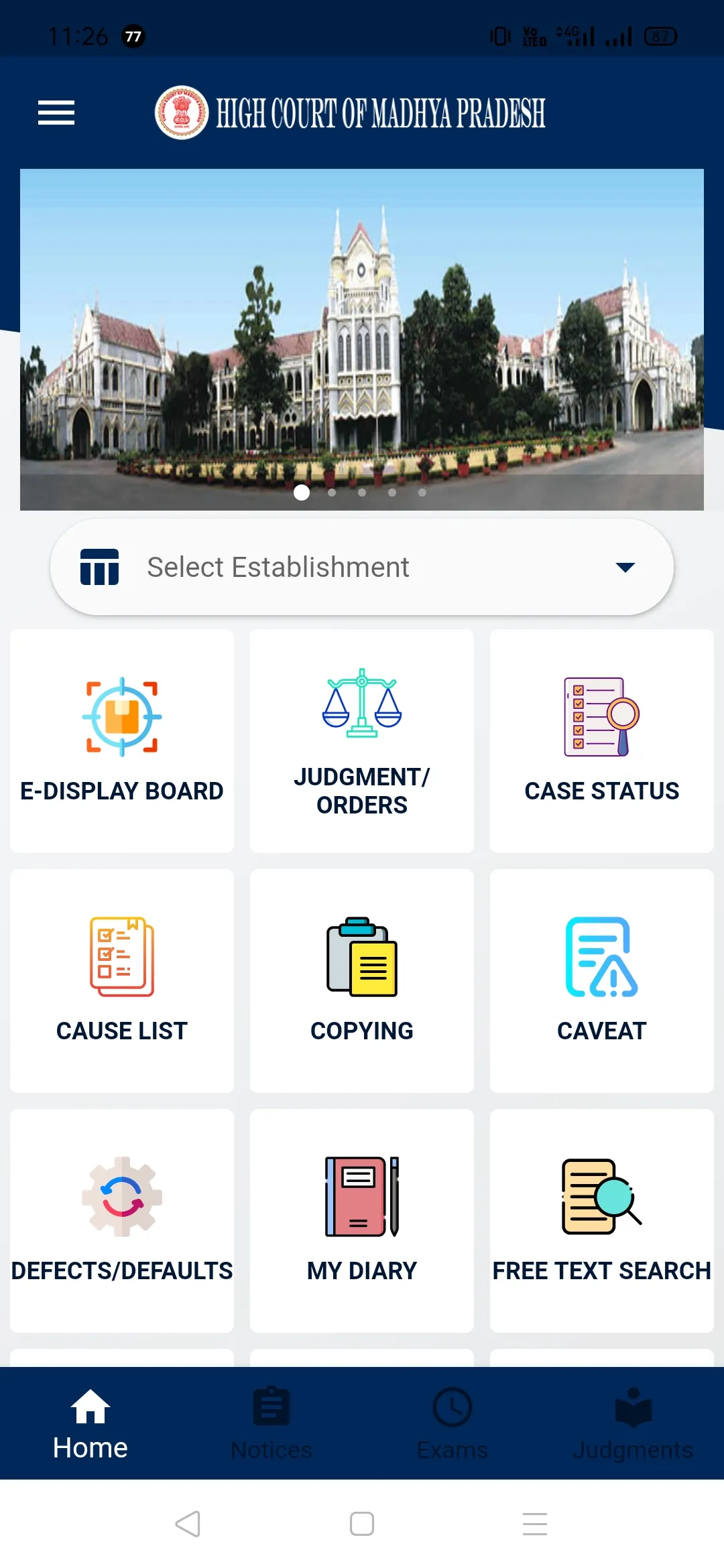The height and width of the screenshot is (1568, 724).
Task: Switch to the Judgments tab
Action: tap(633, 1423)
